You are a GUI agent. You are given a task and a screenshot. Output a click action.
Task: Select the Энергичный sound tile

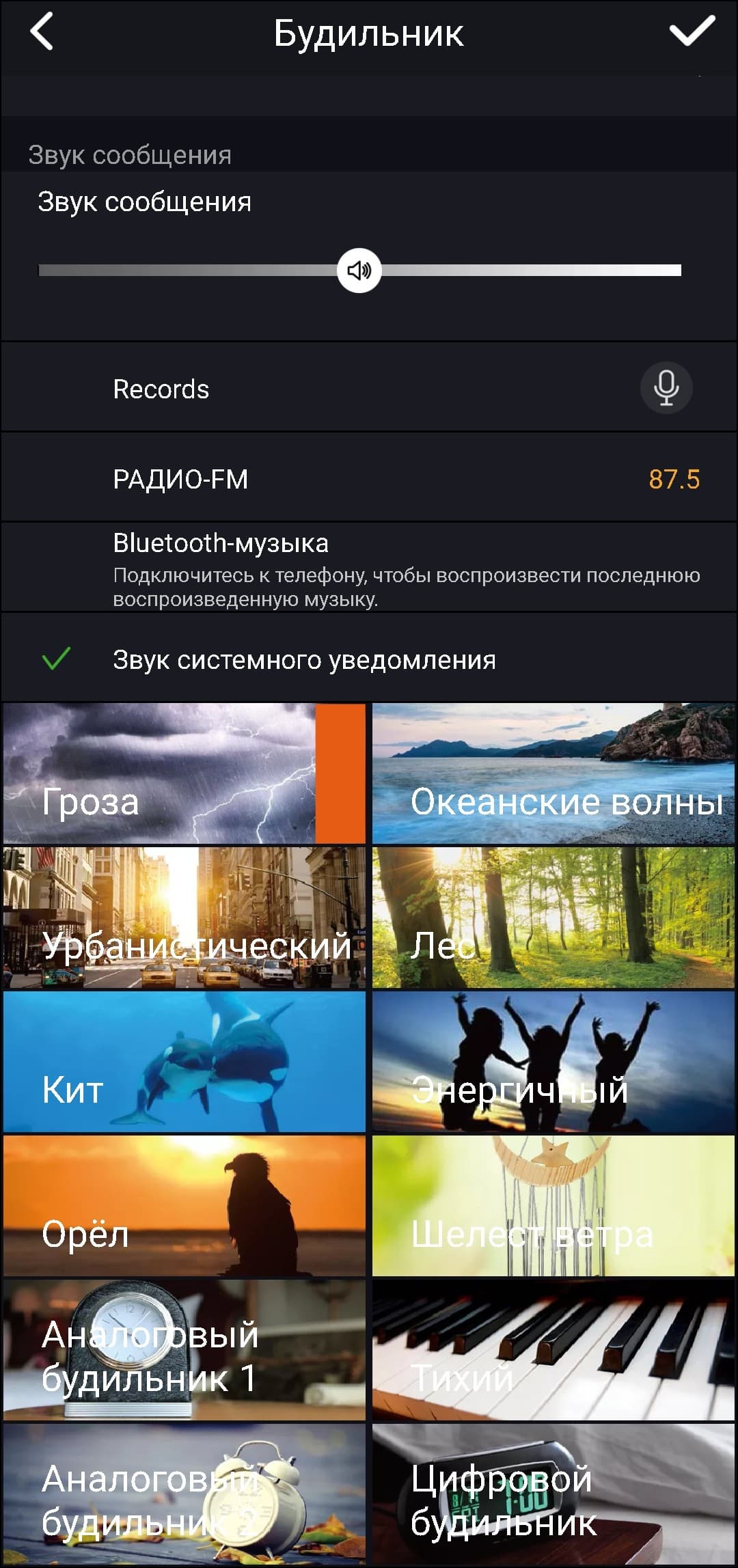pos(553,1062)
